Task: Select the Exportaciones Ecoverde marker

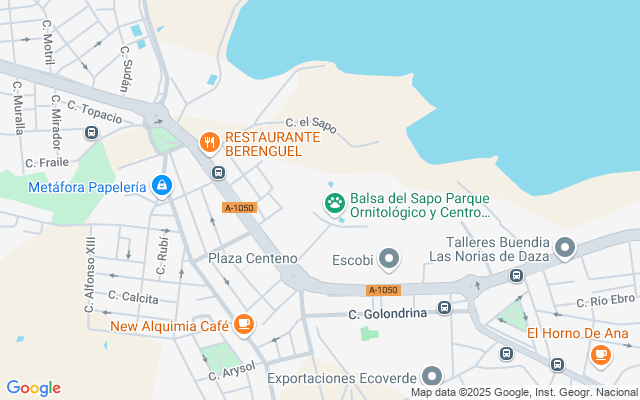Action: [432, 376]
